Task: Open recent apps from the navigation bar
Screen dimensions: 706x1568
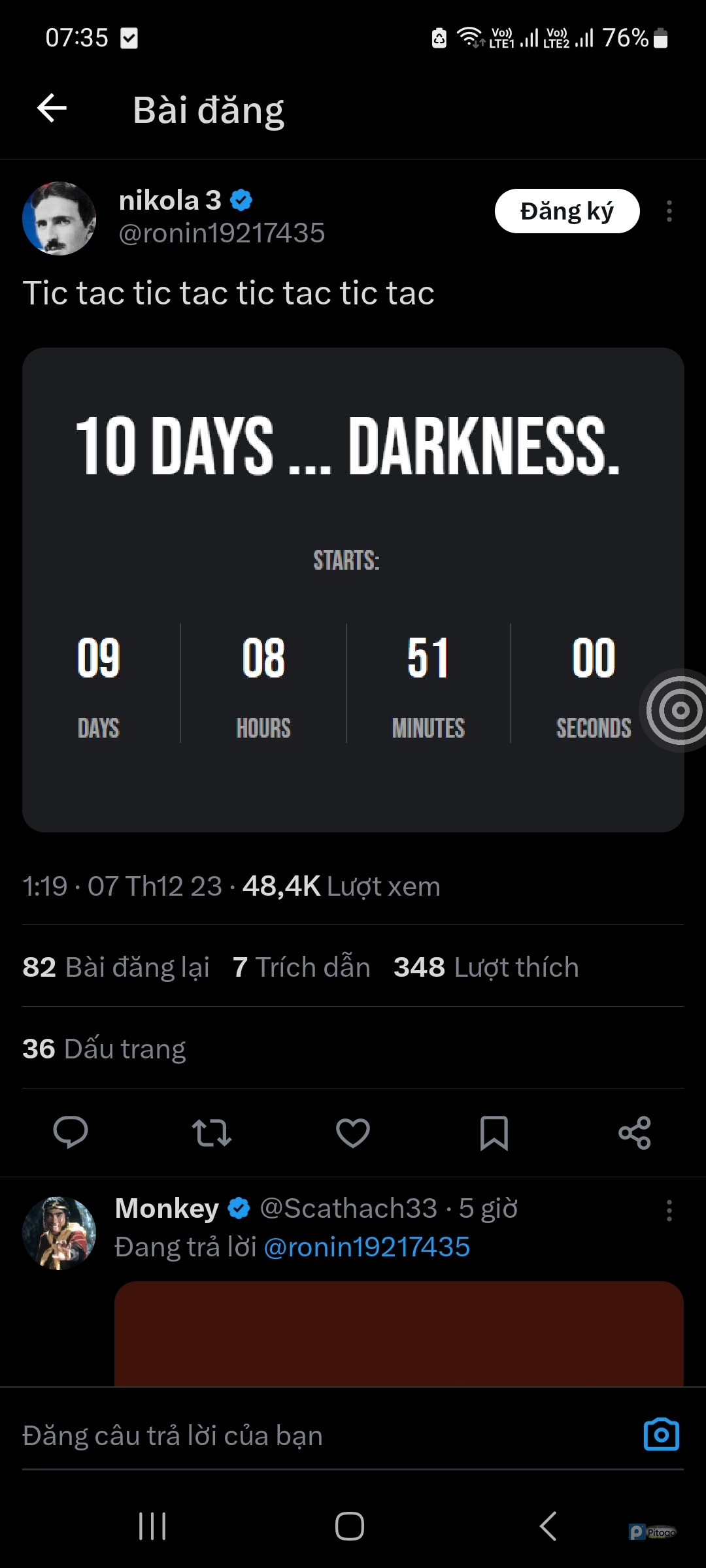Action: [x=152, y=1527]
